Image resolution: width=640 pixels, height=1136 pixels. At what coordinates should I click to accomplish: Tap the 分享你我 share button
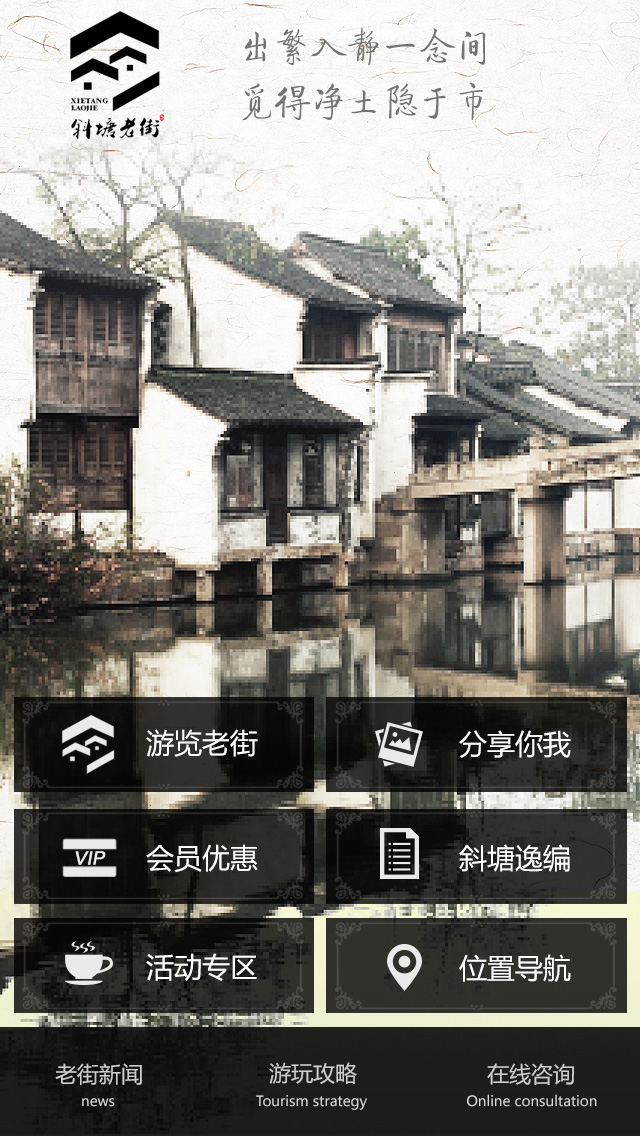[x=476, y=745]
